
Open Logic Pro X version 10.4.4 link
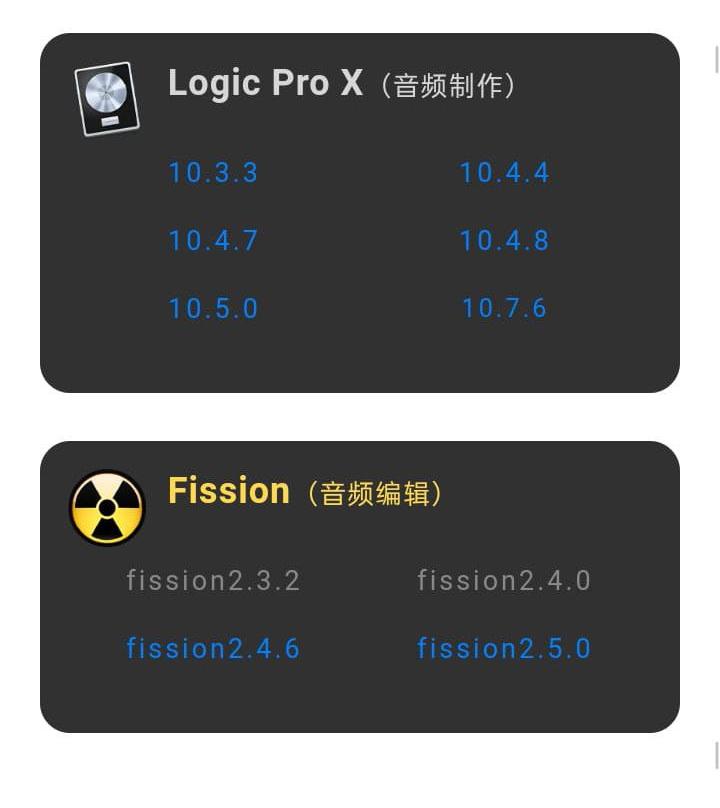coord(504,173)
